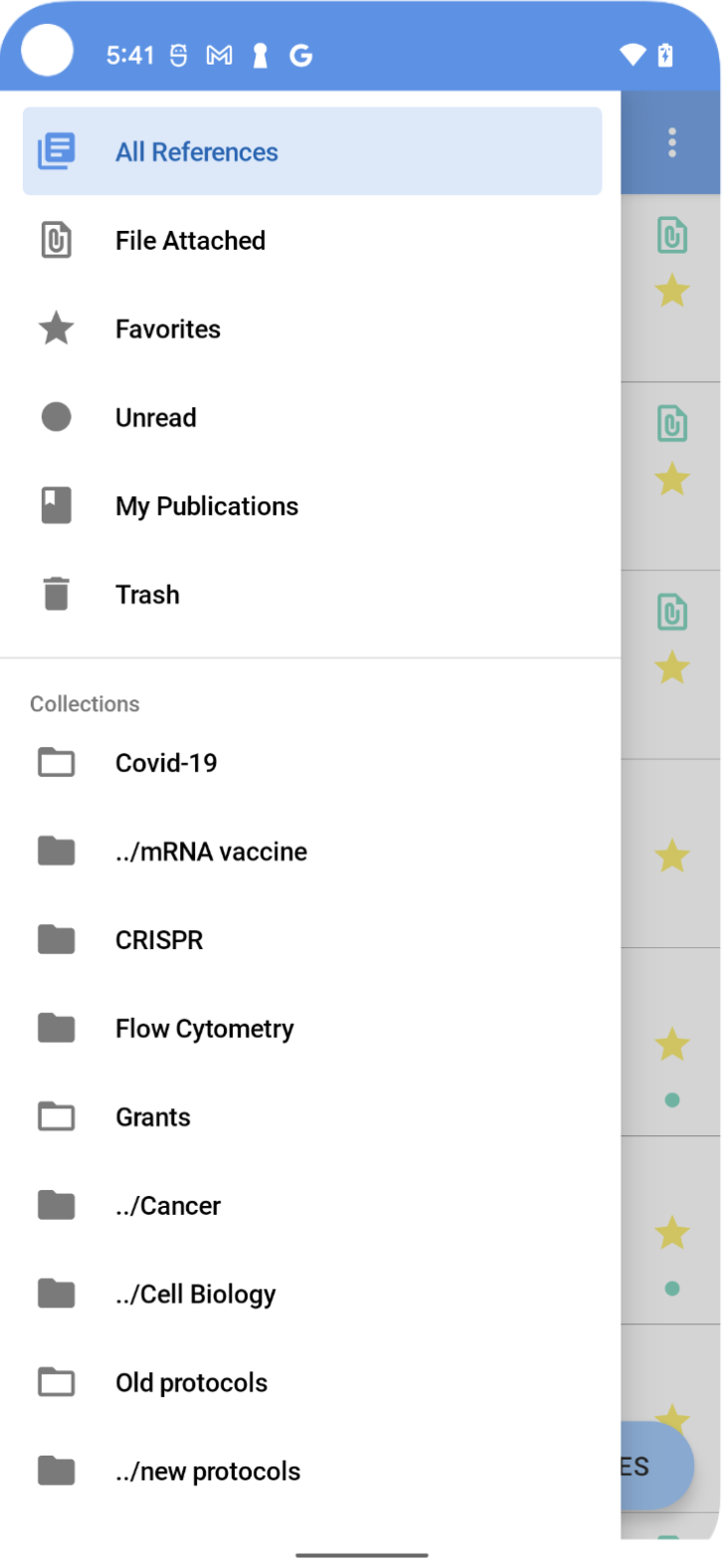This screenshot has width=723, height=1568.
Task: Open the Trash folder
Action: point(311,594)
